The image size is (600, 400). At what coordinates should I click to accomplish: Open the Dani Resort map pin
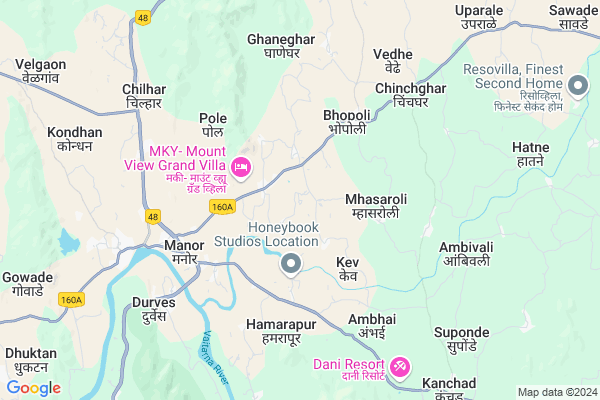pos(400,368)
